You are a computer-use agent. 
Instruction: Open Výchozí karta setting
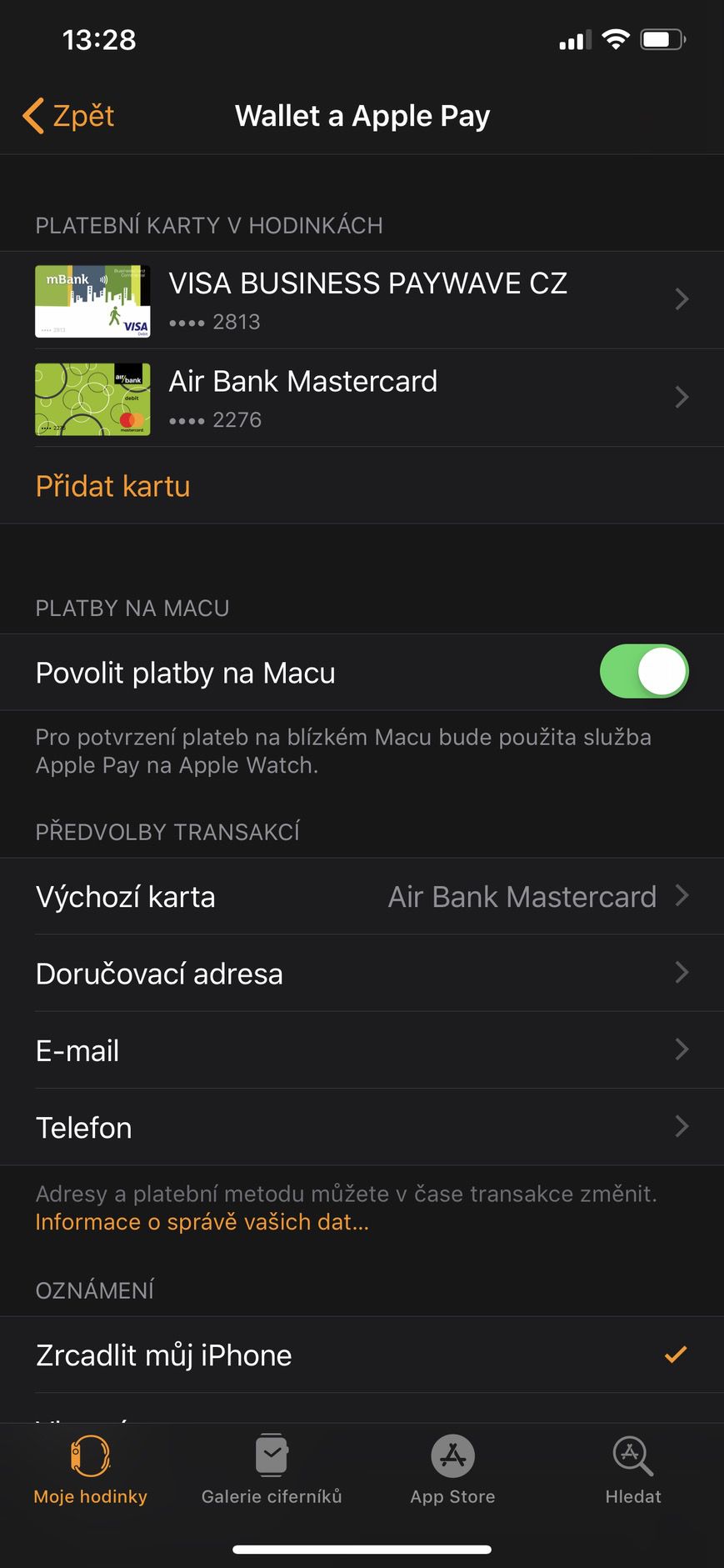362,897
